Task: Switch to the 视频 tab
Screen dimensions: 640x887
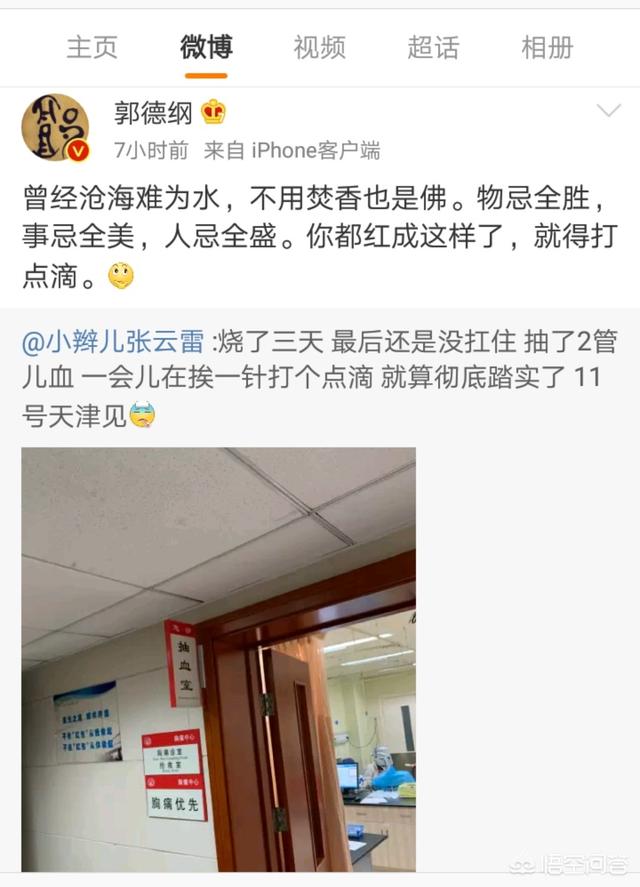Action: coord(319,47)
